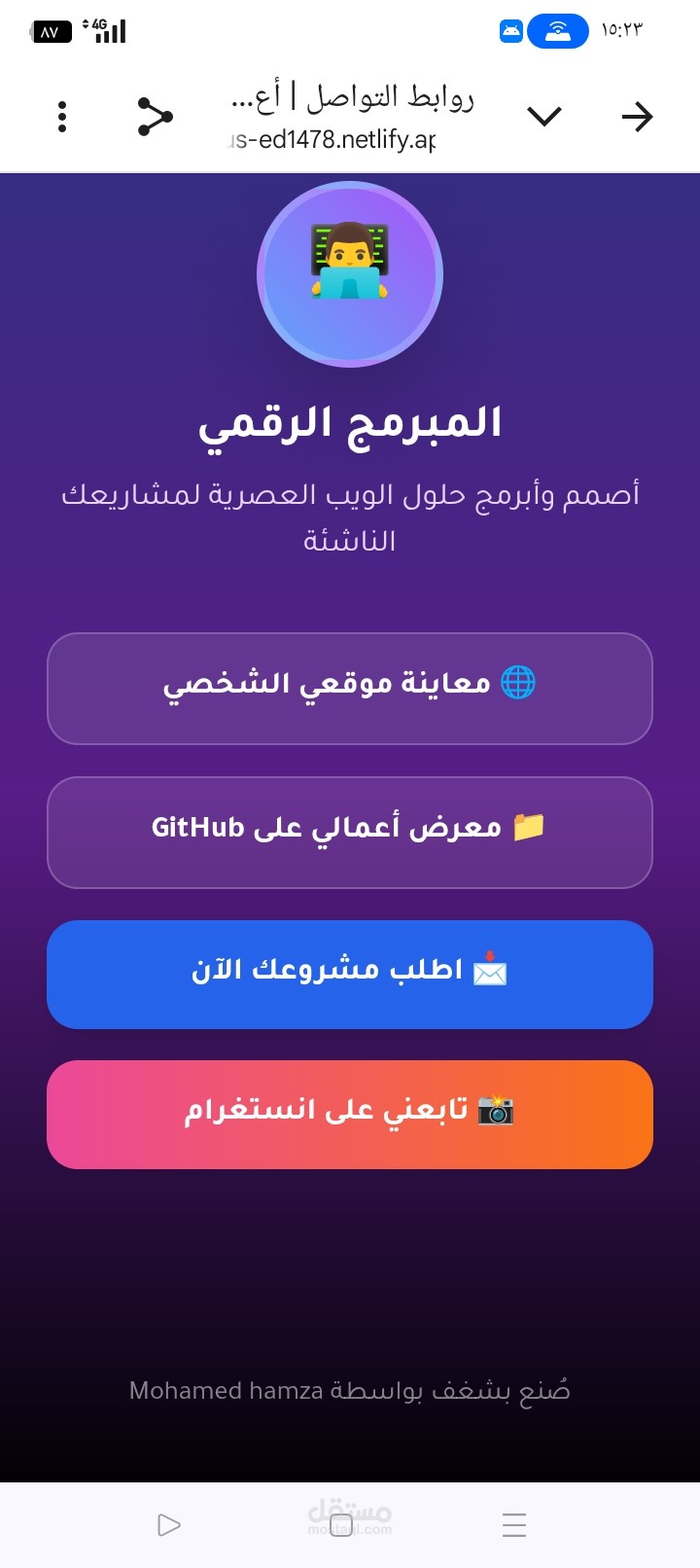Viewport: 700px width, 1568px height.
Task: Tap the share icon to share this page
Action: (x=154, y=116)
